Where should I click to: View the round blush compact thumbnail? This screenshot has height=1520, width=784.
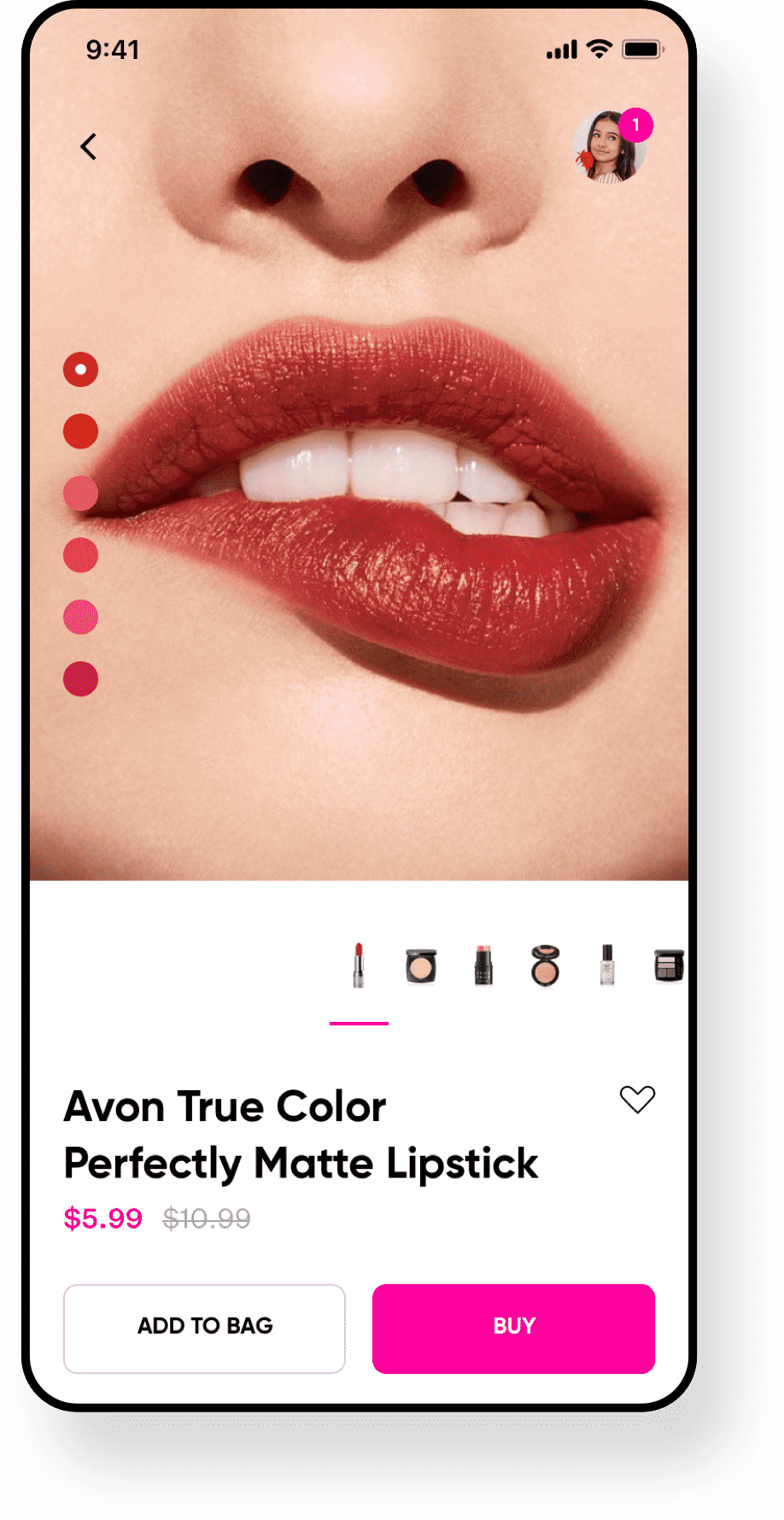(545, 966)
